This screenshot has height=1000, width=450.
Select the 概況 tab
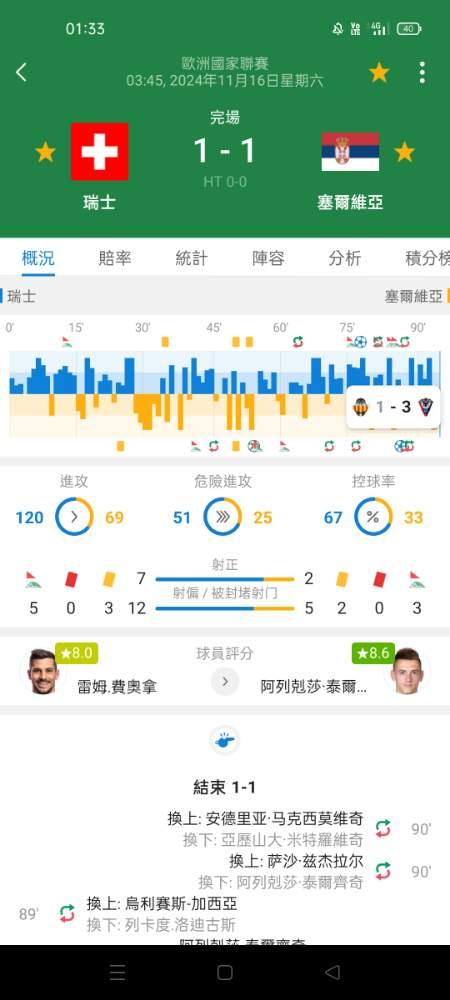click(38, 258)
